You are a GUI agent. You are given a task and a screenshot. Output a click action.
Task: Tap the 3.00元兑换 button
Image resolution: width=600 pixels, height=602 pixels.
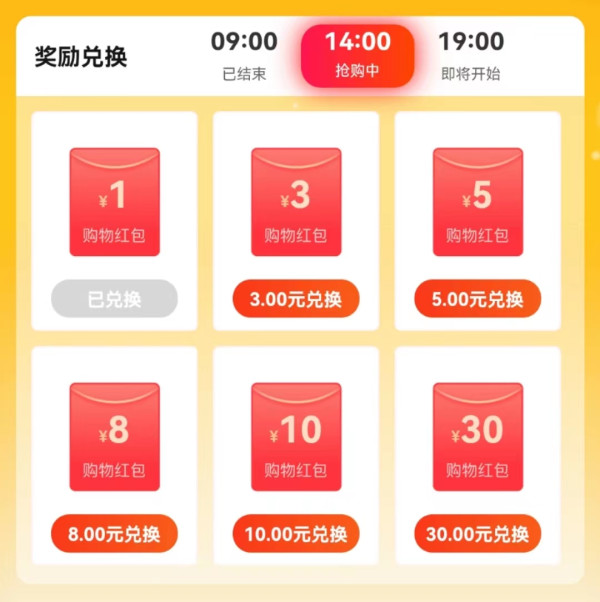(x=296, y=298)
